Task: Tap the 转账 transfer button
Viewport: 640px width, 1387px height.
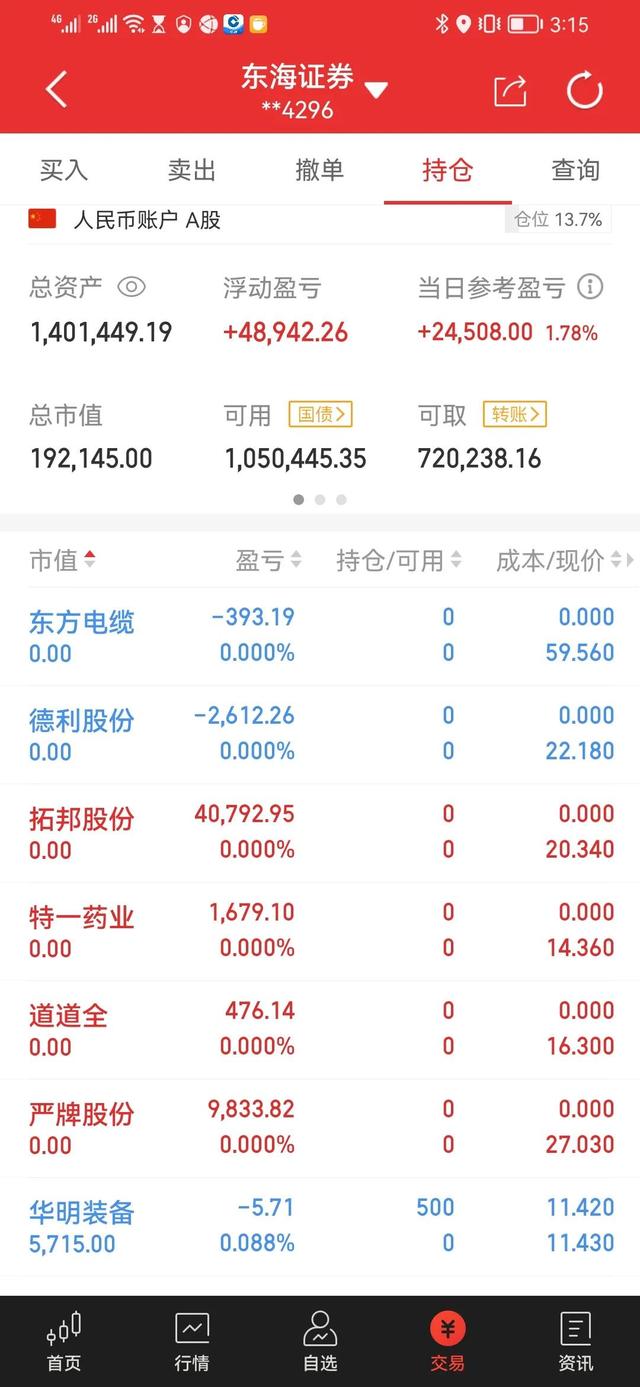Action: [514, 414]
